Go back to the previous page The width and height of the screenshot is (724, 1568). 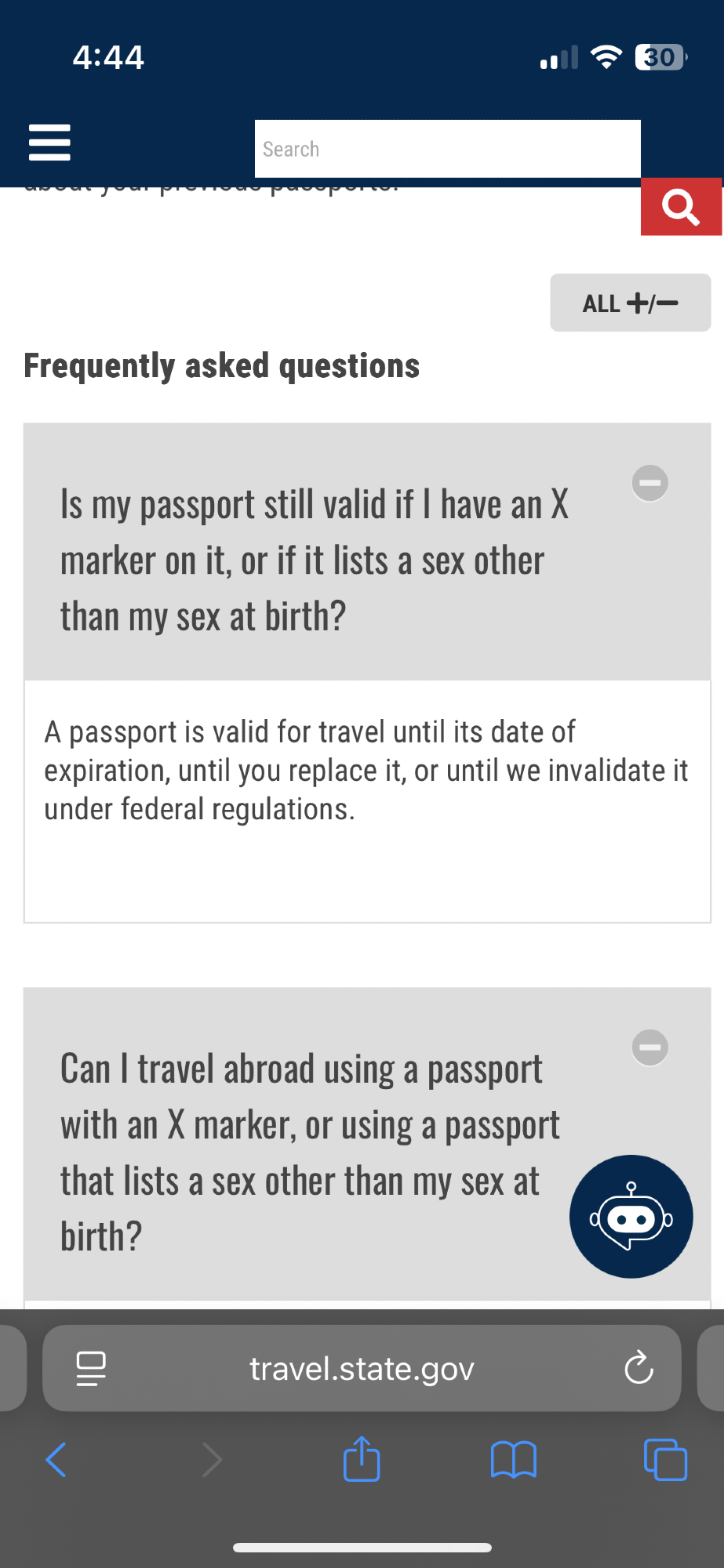[56, 1460]
